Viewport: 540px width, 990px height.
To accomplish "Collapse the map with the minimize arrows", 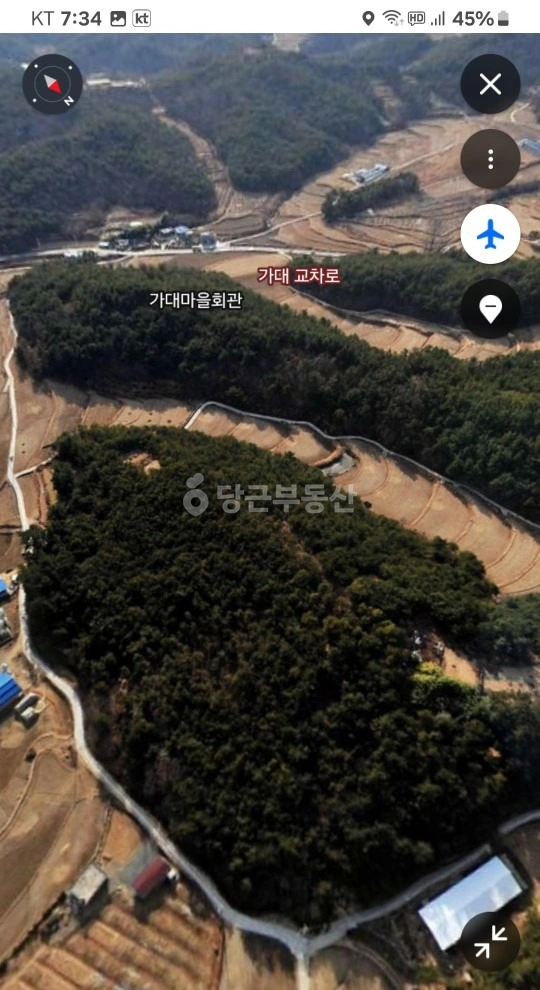I will (x=490, y=941).
